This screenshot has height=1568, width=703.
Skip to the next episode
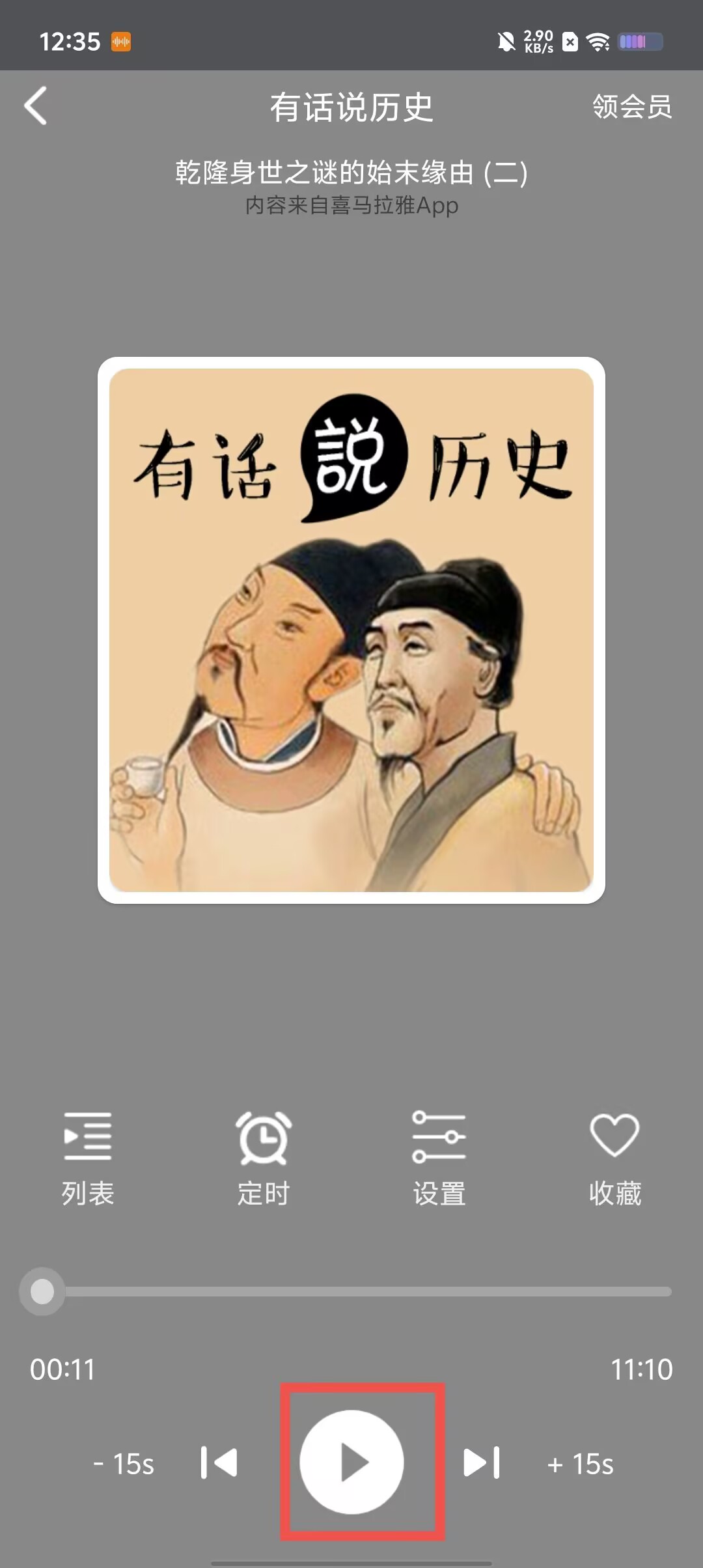pyautogui.click(x=482, y=1463)
